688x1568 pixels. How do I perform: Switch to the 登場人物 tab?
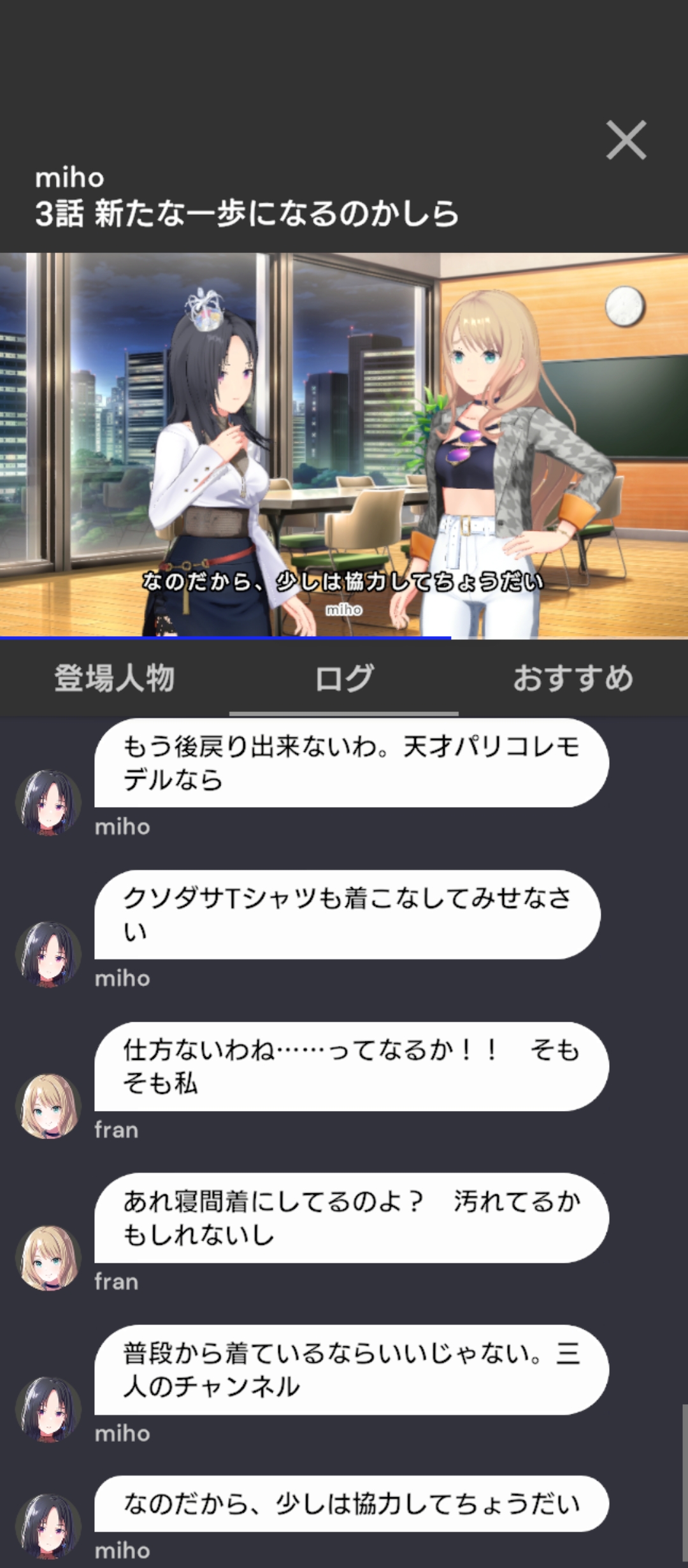(115, 678)
